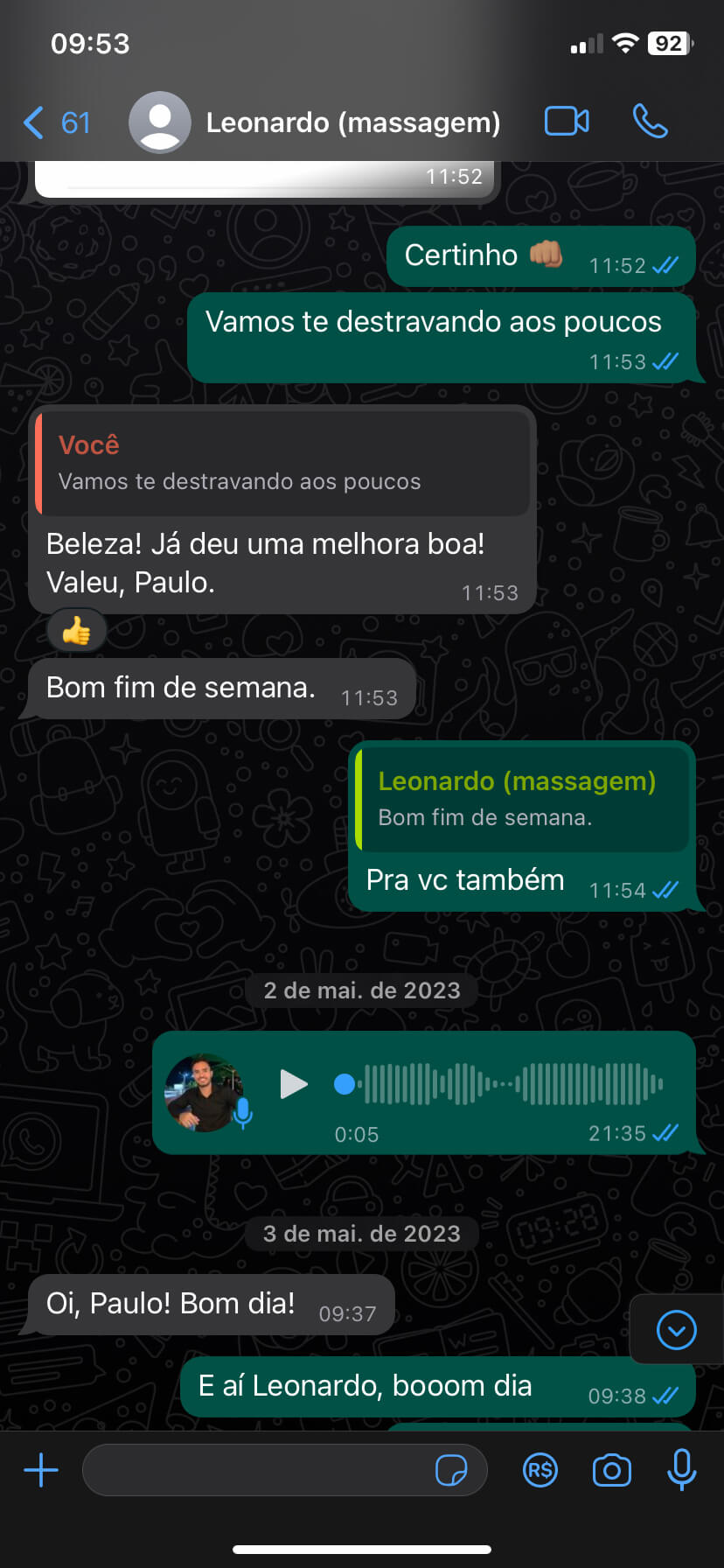Tap the quoted 'Você' reply preview
The image size is (724, 1568).
[x=282, y=462]
